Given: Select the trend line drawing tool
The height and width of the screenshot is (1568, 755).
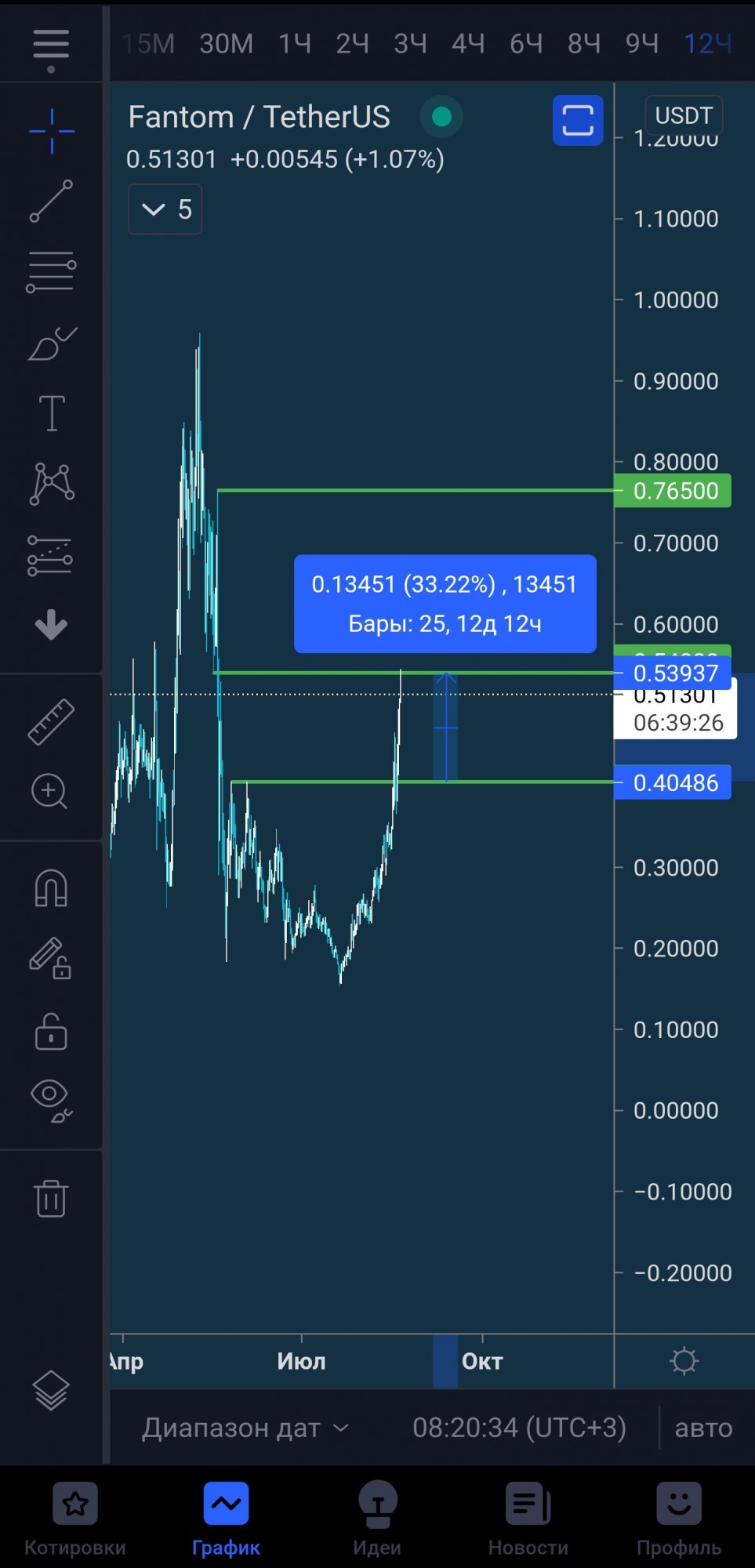Looking at the screenshot, I should tap(51, 201).
